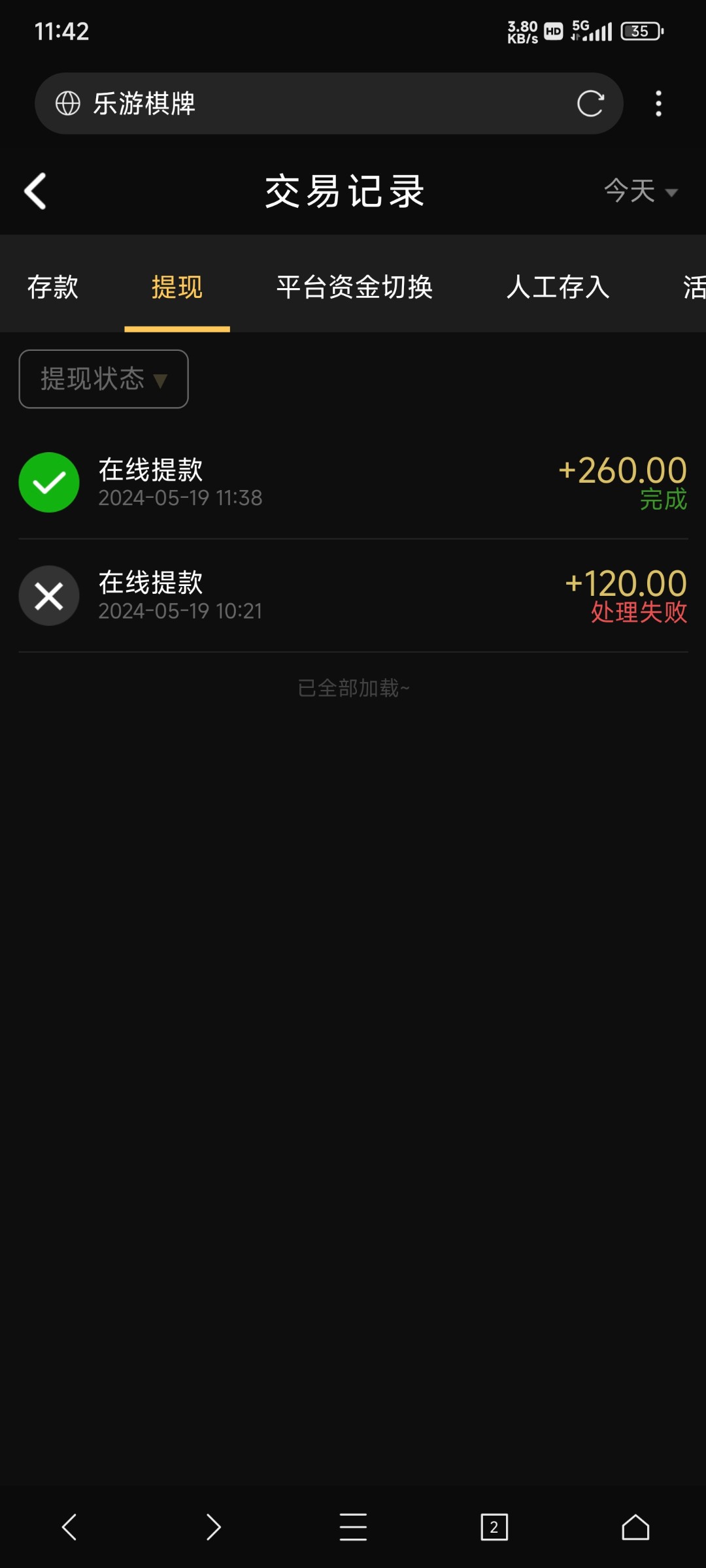Select the highlighted 提现 tab
Image resolution: width=706 pixels, height=1568 pixels.
(176, 287)
